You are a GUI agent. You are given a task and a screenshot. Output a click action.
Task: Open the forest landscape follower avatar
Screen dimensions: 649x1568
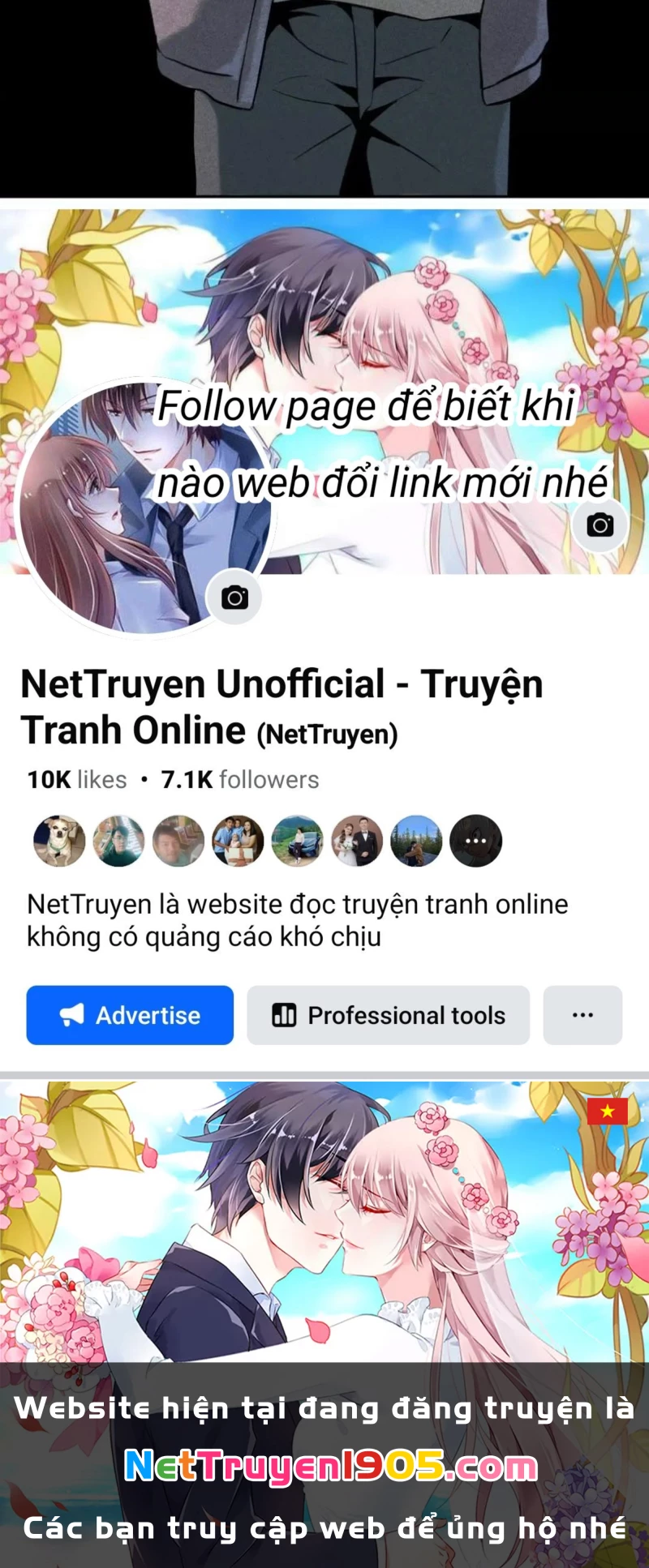(x=416, y=841)
